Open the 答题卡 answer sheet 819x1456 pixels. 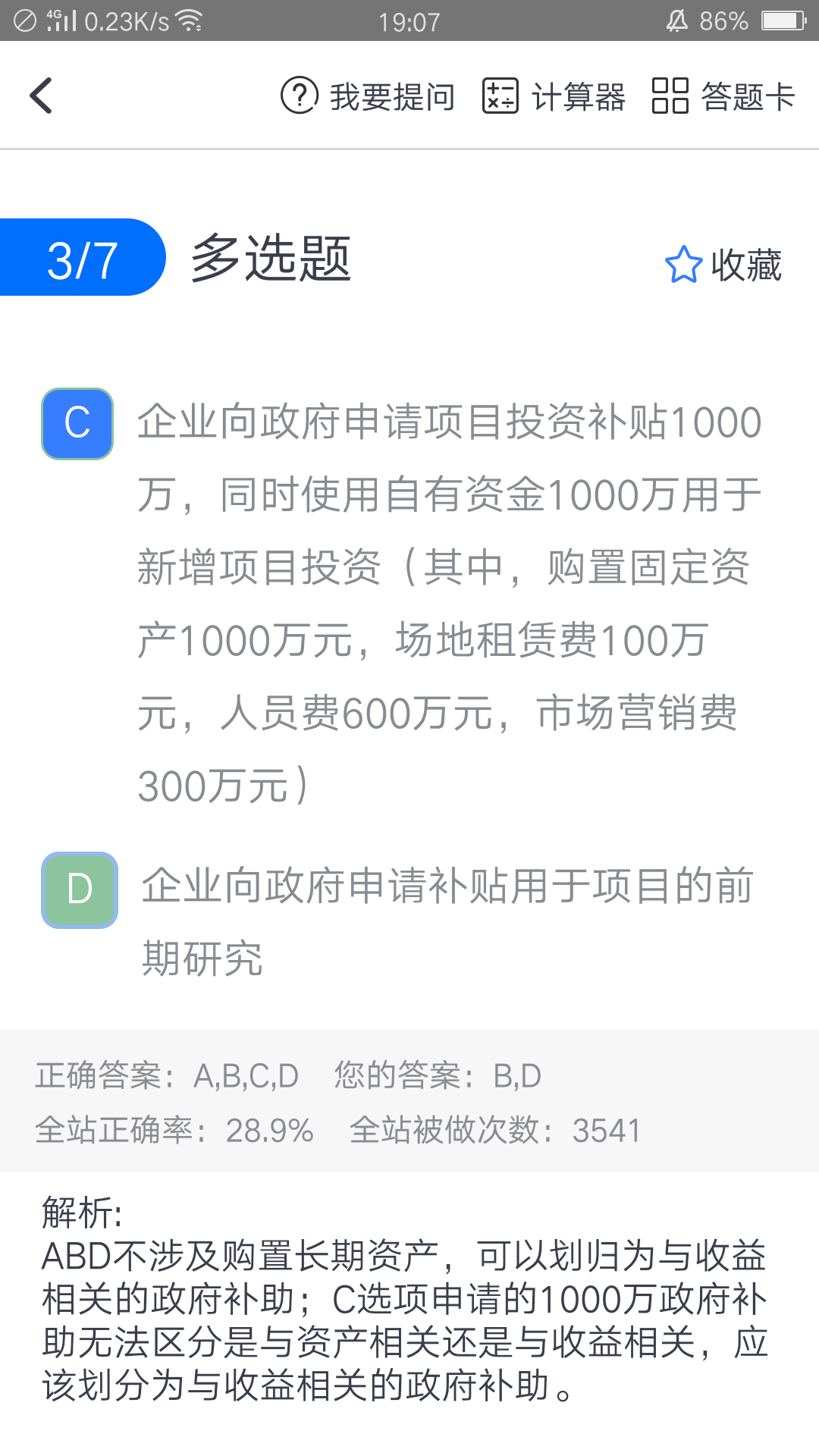click(723, 96)
